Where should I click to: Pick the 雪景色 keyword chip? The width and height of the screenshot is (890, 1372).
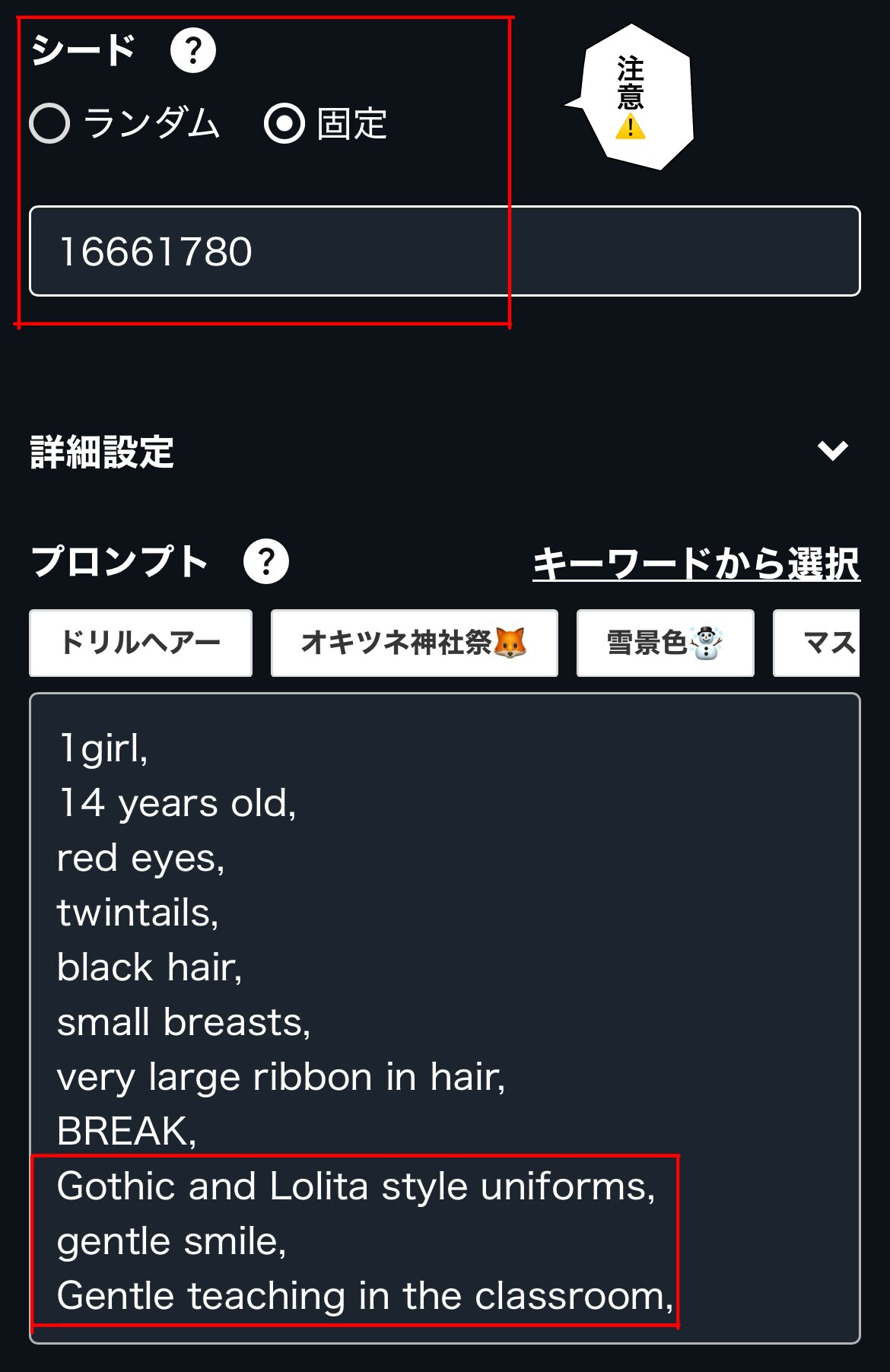(665, 643)
